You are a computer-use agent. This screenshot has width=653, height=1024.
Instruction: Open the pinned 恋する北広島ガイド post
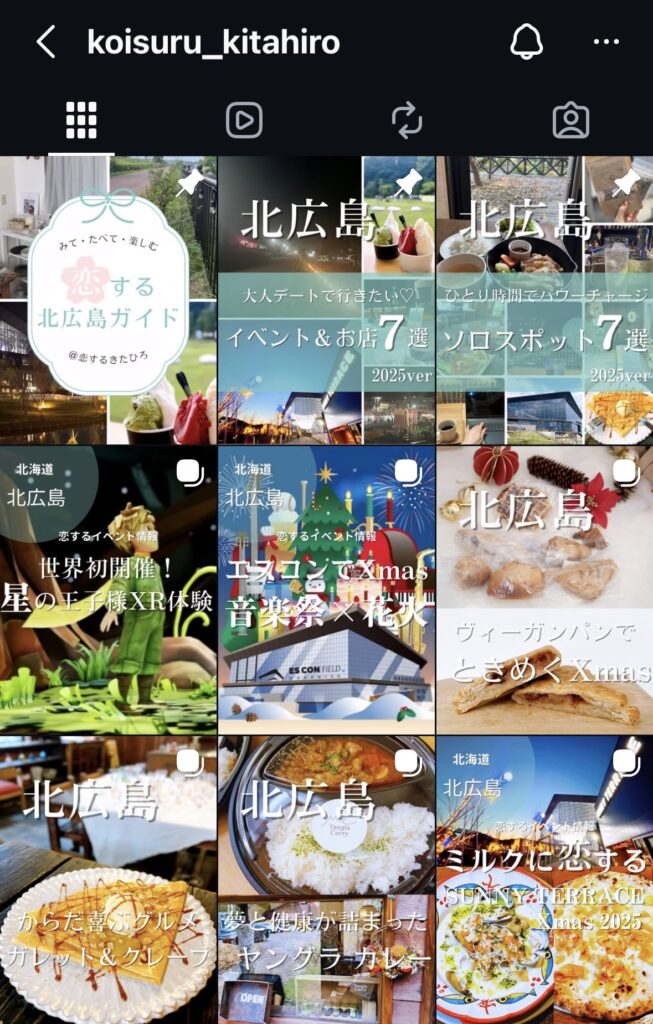click(108, 300)
